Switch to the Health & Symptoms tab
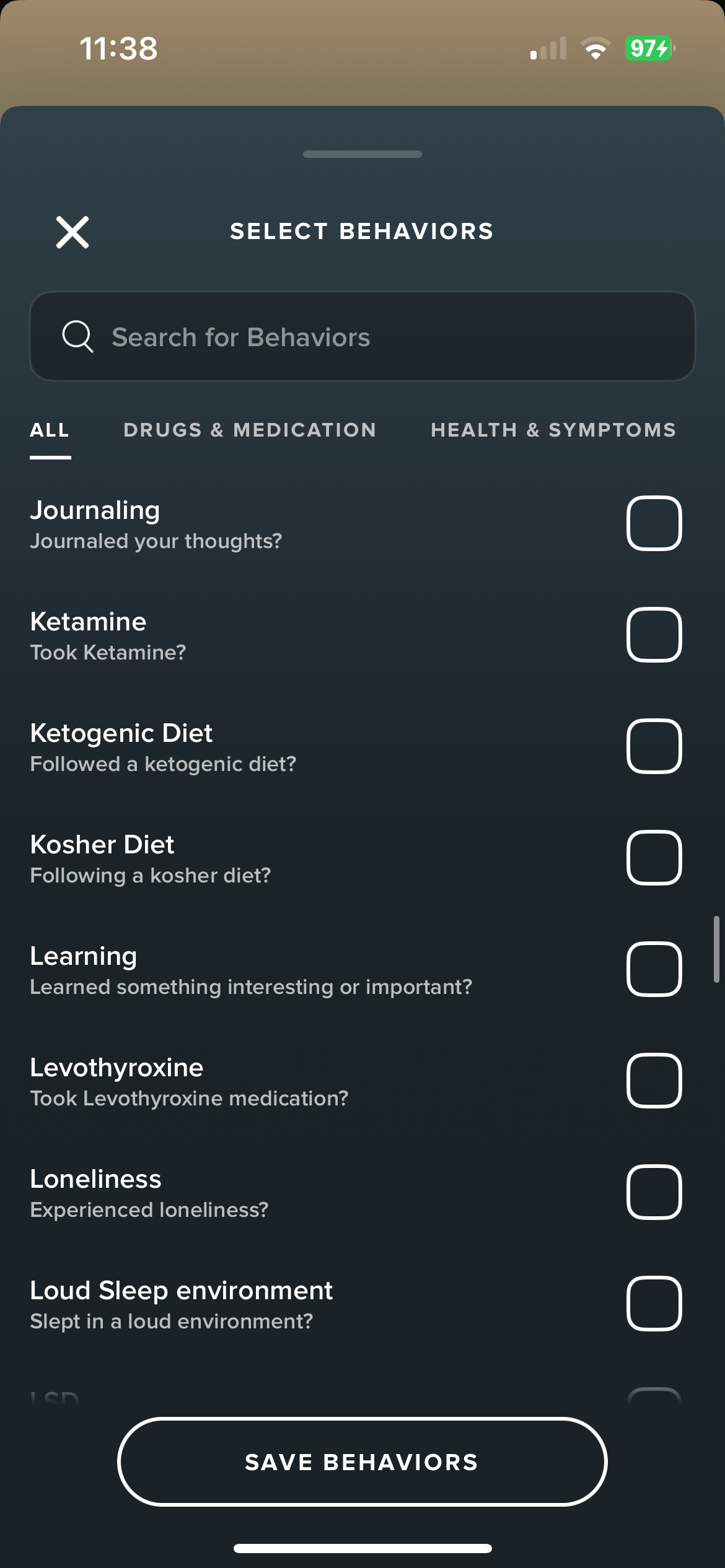 click(x=553, y=430)
